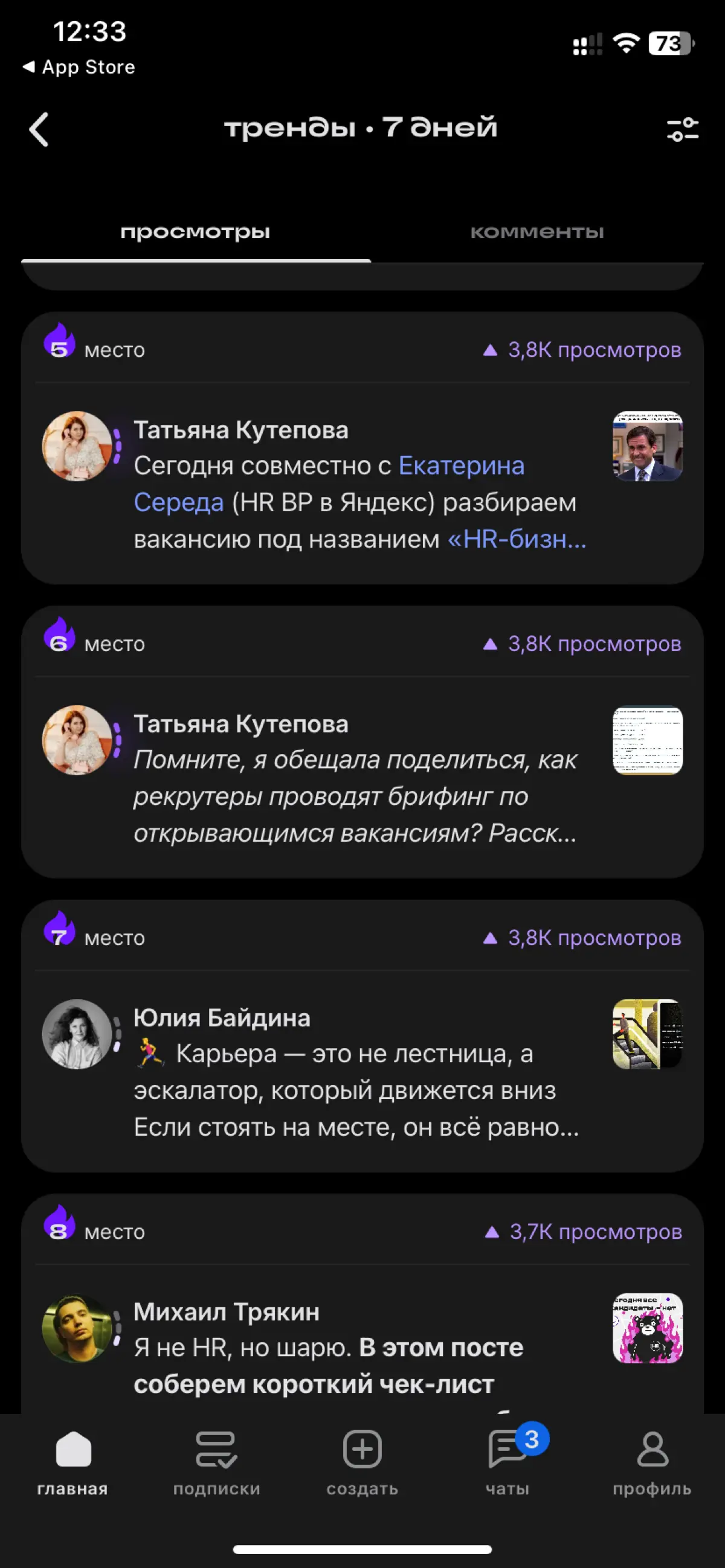The width and height of the screenshot is (725, 1568).
Task: Create a post with the создать plus icon
Action: click(x=362, y=1451)
